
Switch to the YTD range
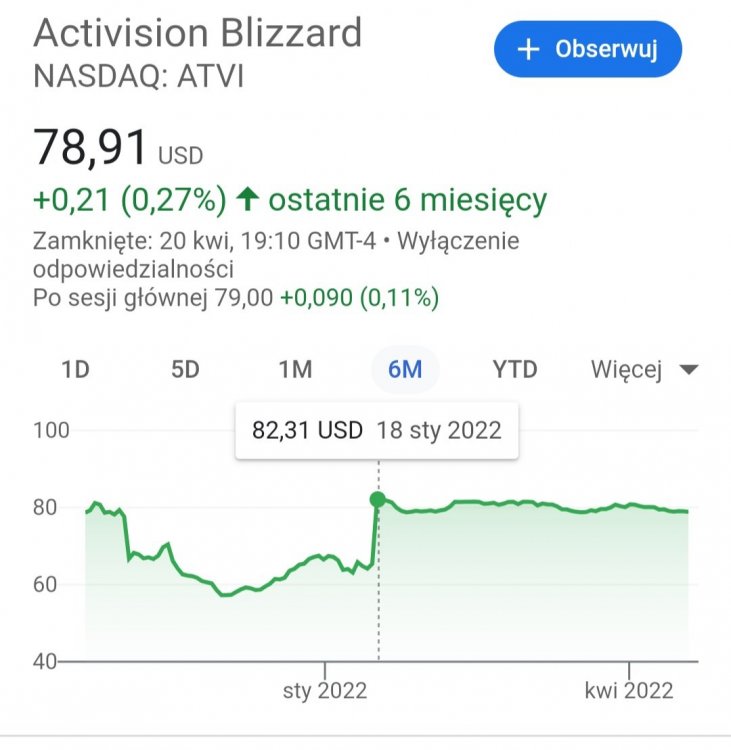[x=515, y=370]
